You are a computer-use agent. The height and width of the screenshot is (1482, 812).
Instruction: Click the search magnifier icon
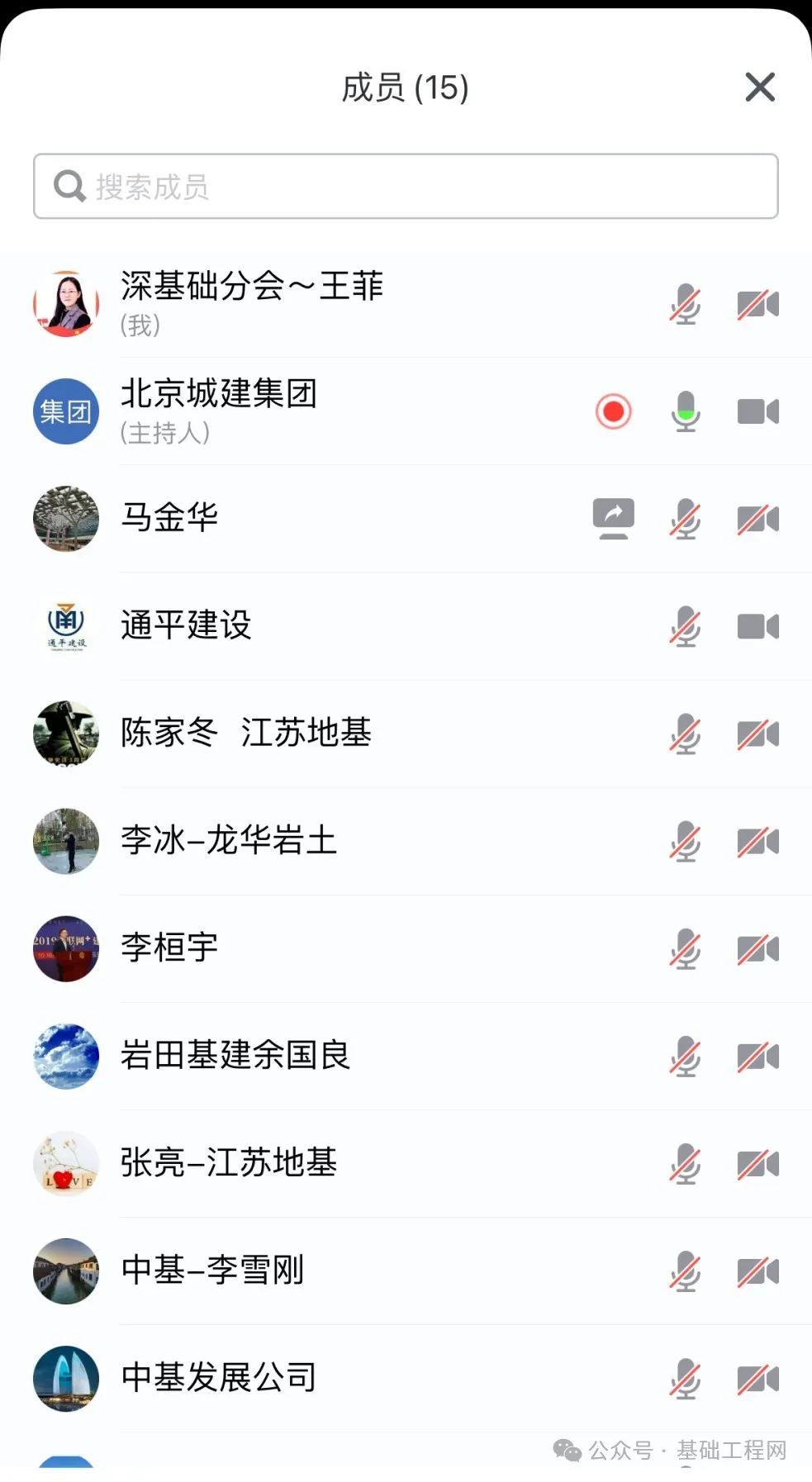tap(69, 187)
